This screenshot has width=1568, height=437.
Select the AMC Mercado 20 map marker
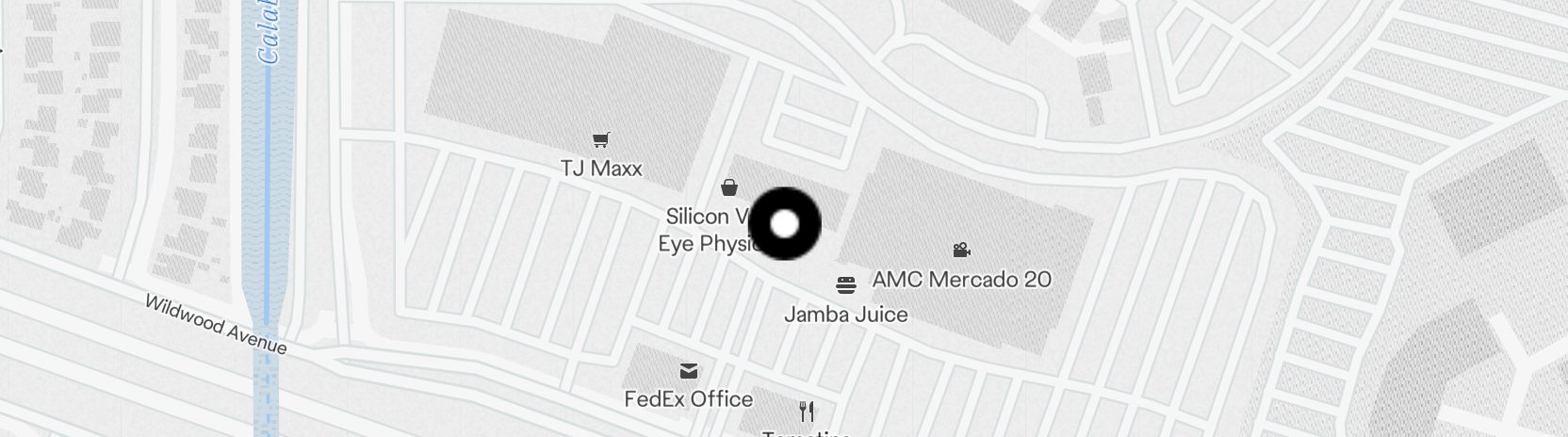(961, 251)
